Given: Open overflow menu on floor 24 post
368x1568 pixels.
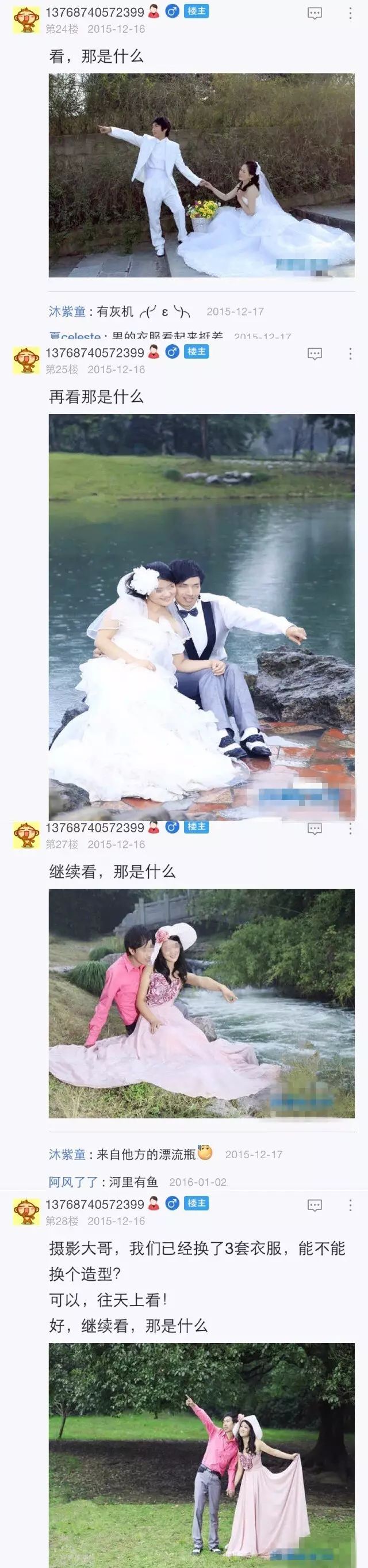Looking at the screenshot, I should coord(350,13).
